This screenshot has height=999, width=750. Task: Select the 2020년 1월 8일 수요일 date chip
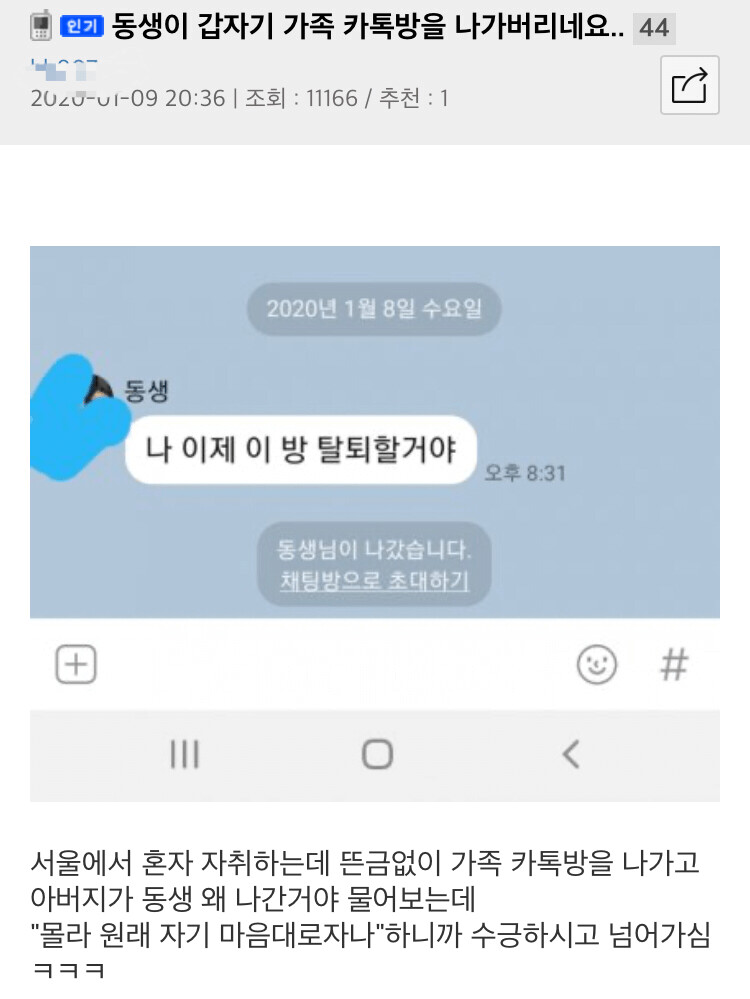click(374, 308)
